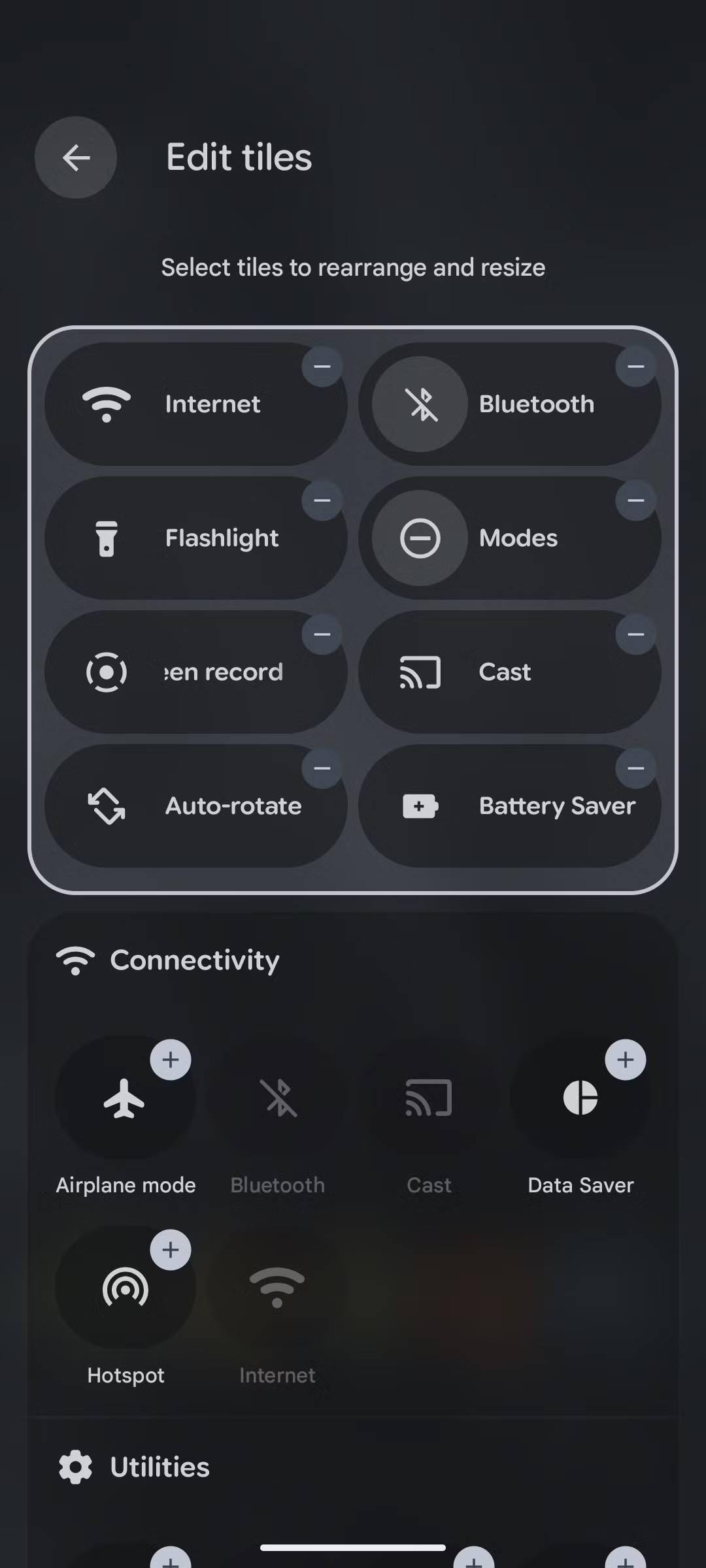
Task: Add the Hotspot tile
Action: pos(171,1250)
